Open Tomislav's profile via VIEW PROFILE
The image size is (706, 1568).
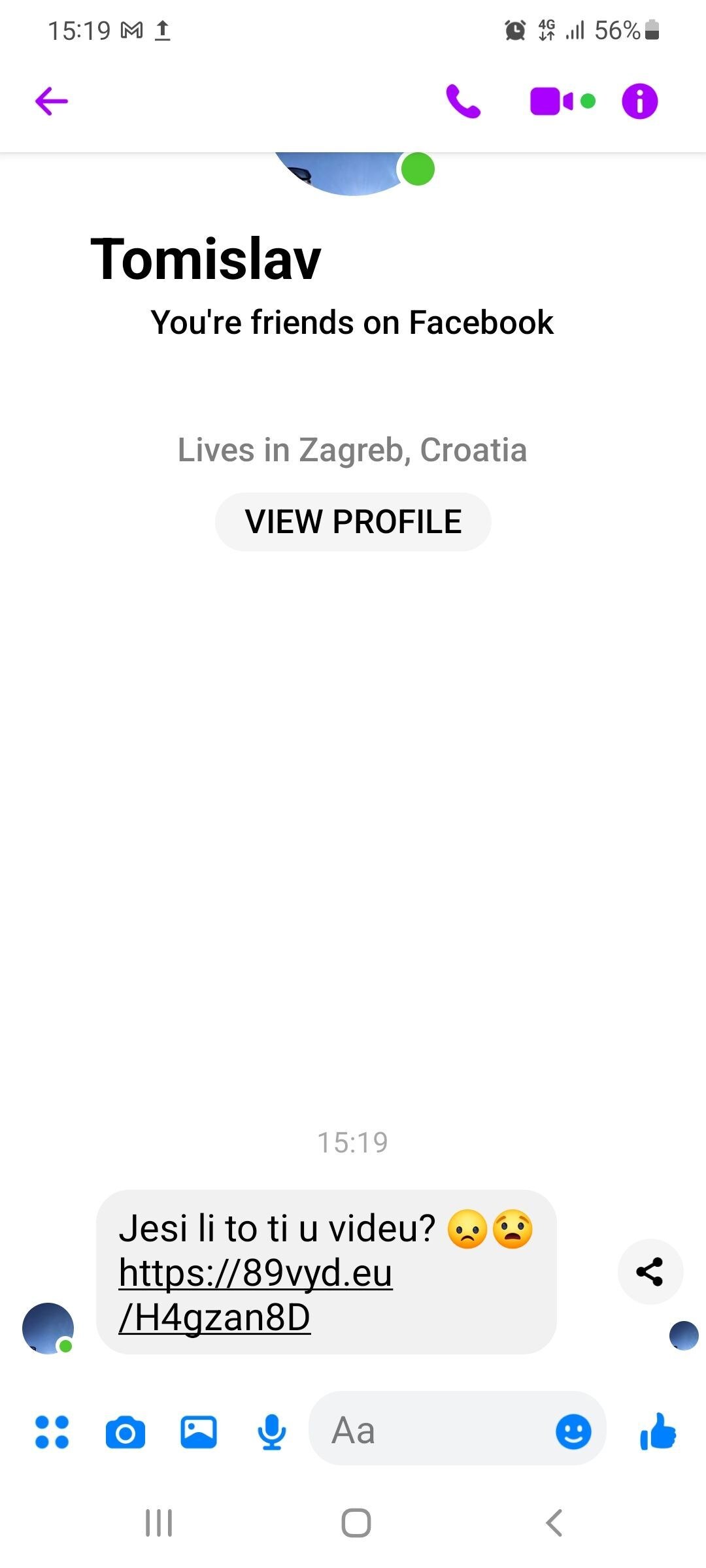352,521
